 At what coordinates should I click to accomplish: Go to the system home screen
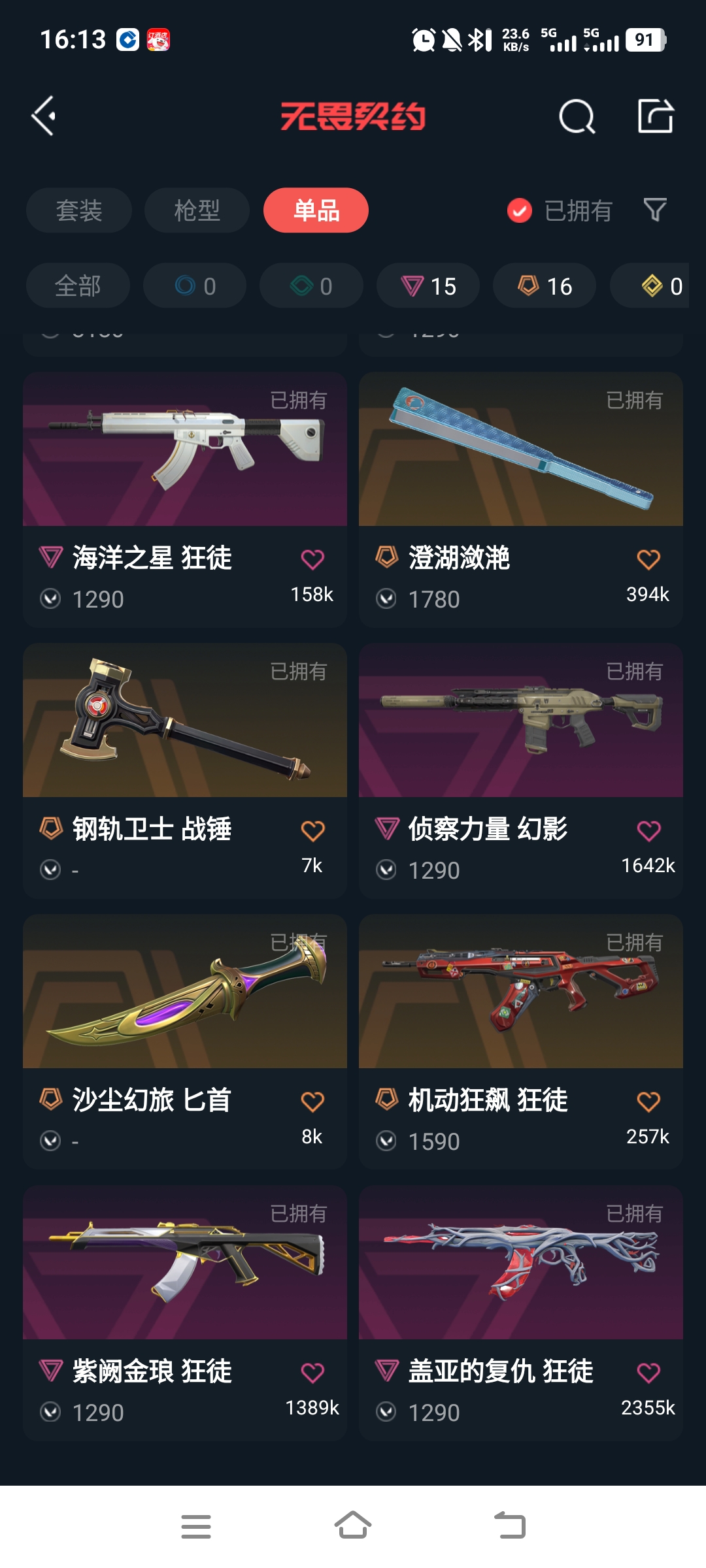[353, 1526]
